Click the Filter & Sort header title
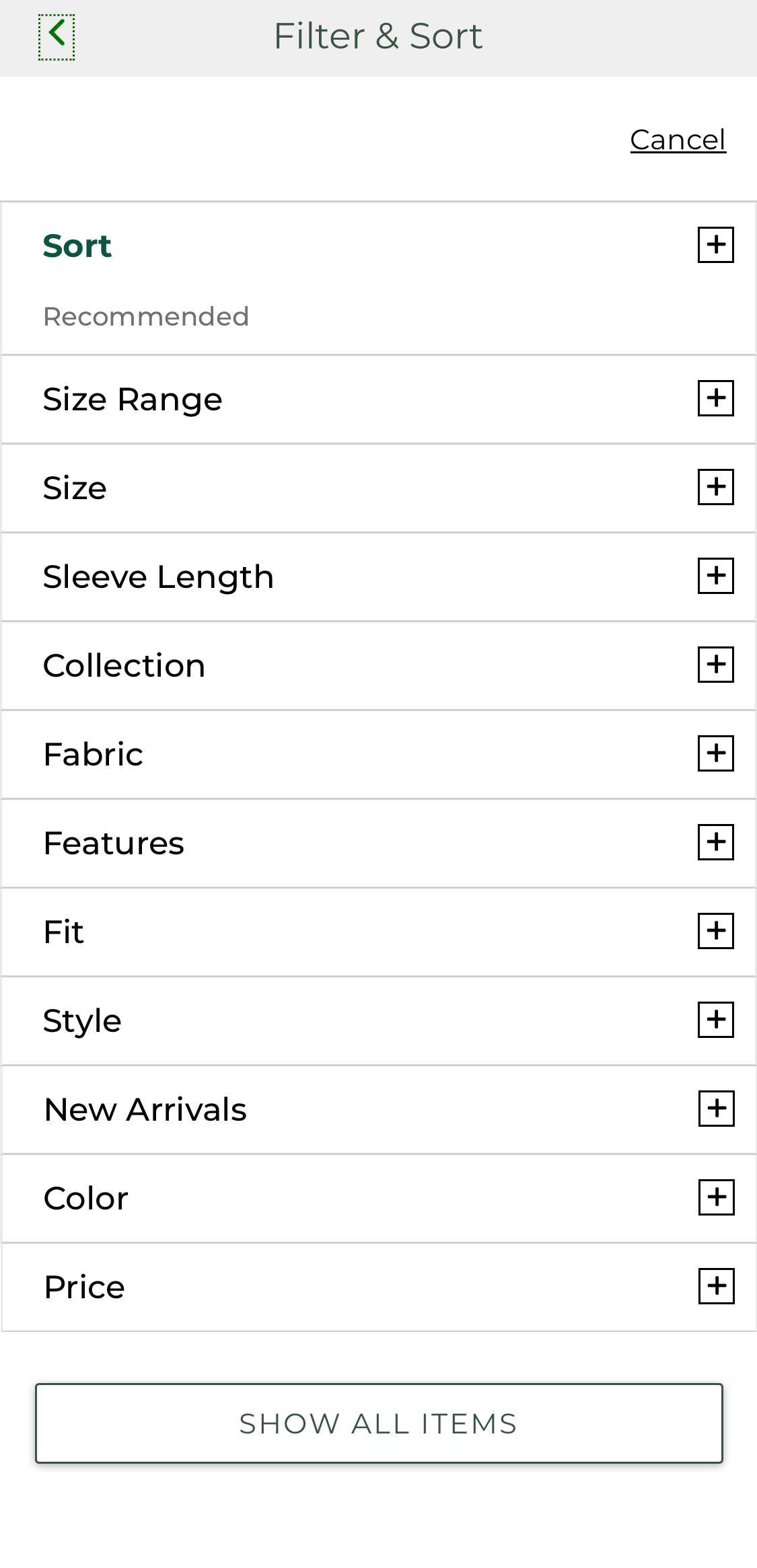757x1568 pixels. 378,36
